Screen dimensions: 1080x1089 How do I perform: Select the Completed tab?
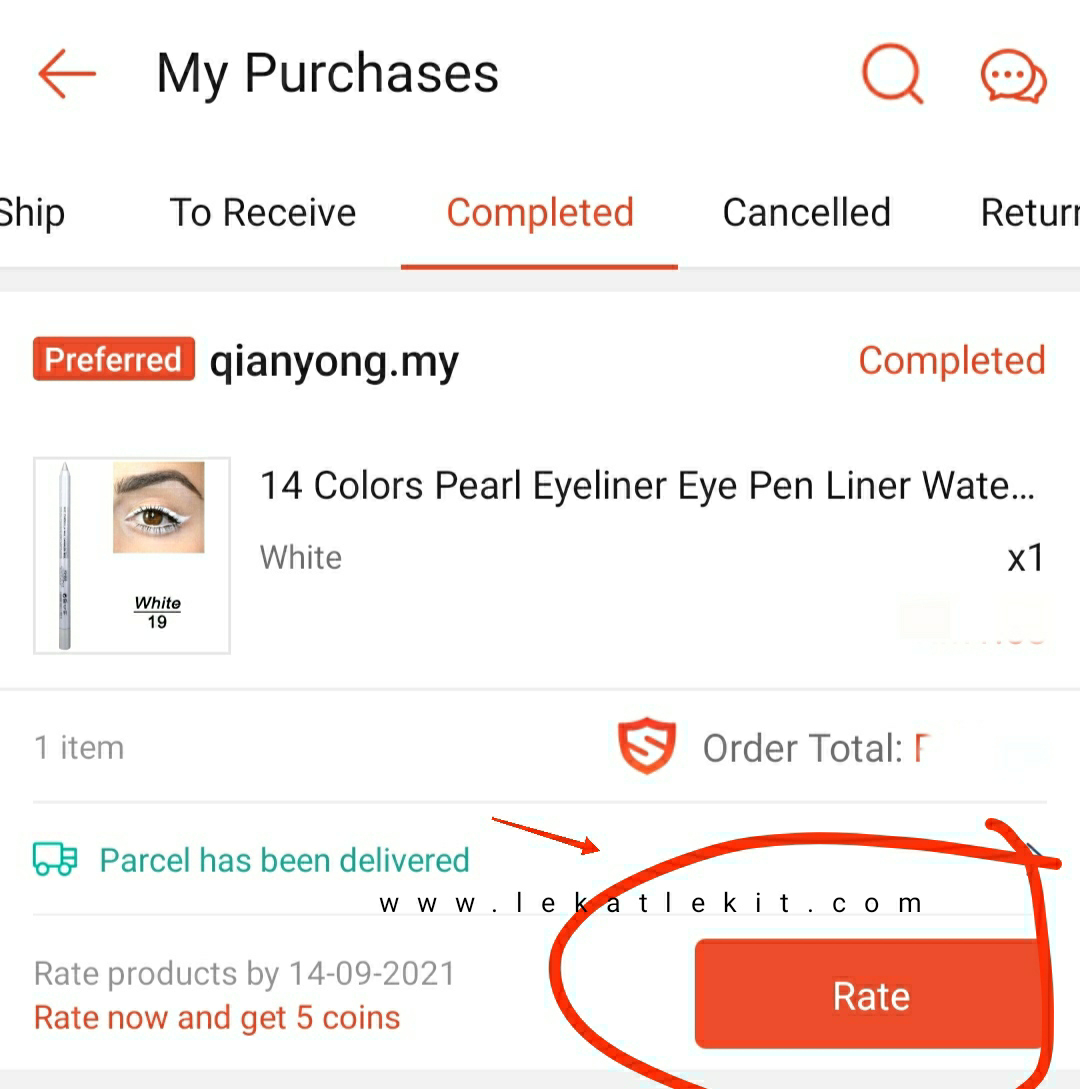(x=540, y=213)
